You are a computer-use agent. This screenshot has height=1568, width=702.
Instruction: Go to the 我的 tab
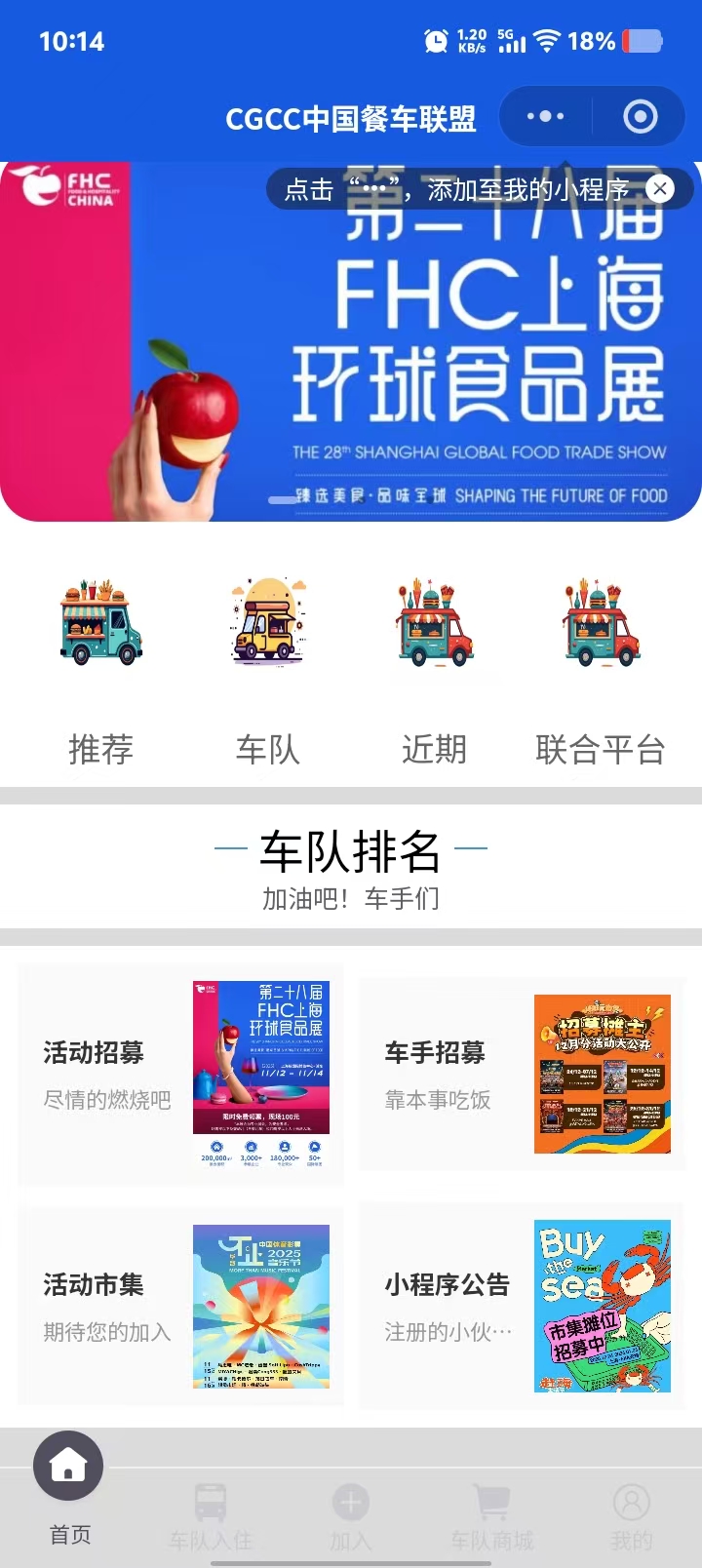(x=632, y=1517)
